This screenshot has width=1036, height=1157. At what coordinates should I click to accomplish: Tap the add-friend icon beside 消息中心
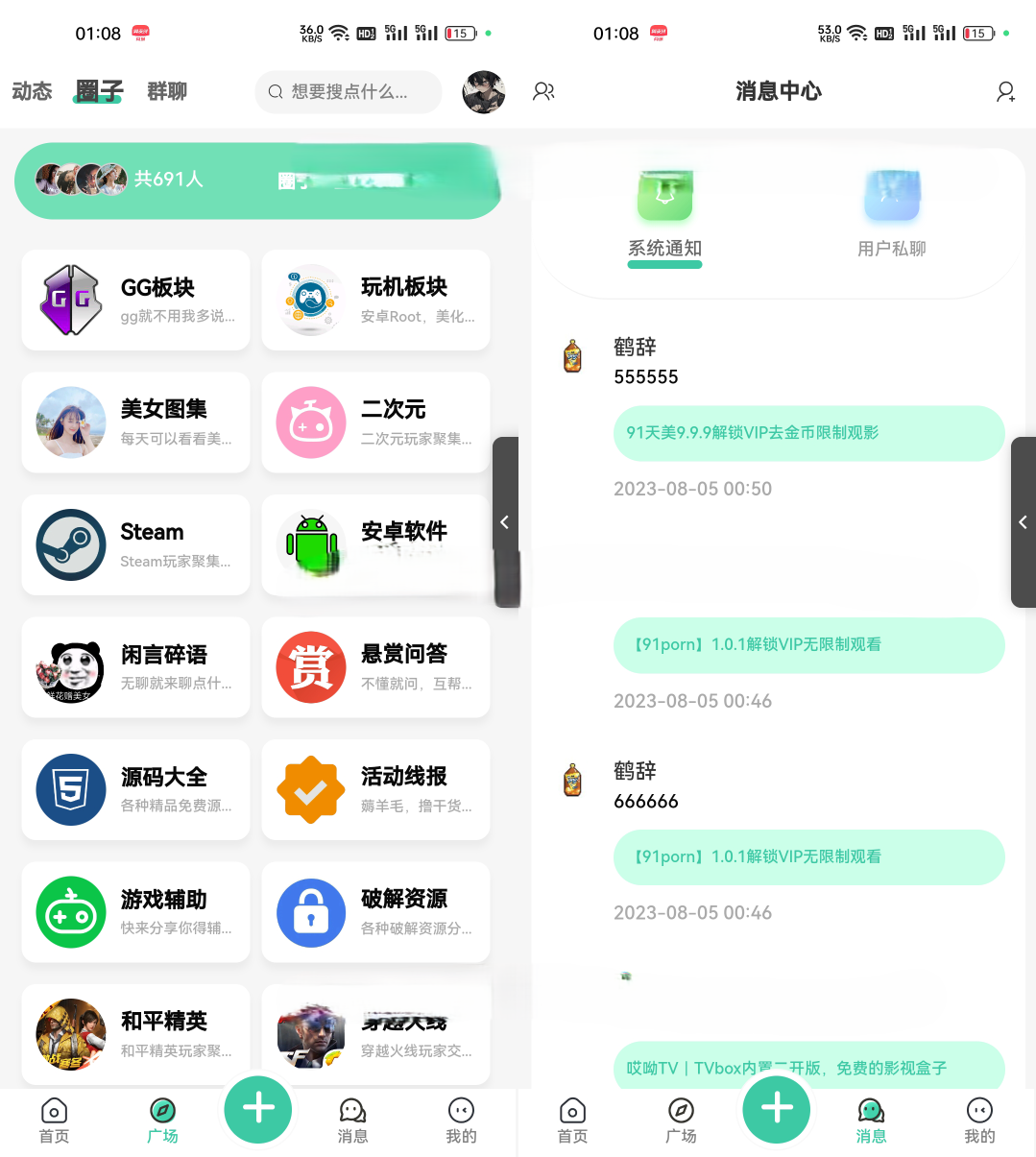1005,92
